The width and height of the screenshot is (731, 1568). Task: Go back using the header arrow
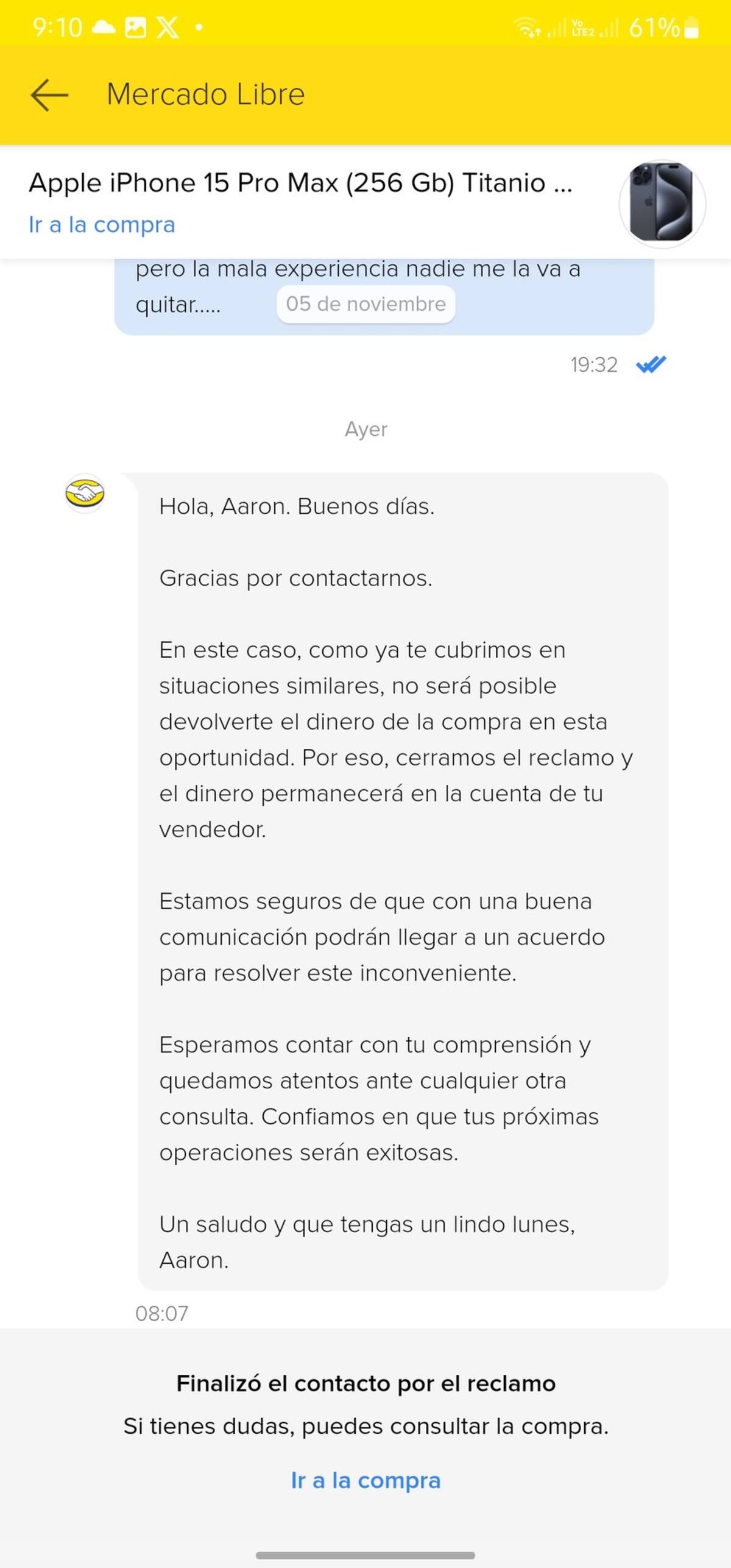[49, 95]
